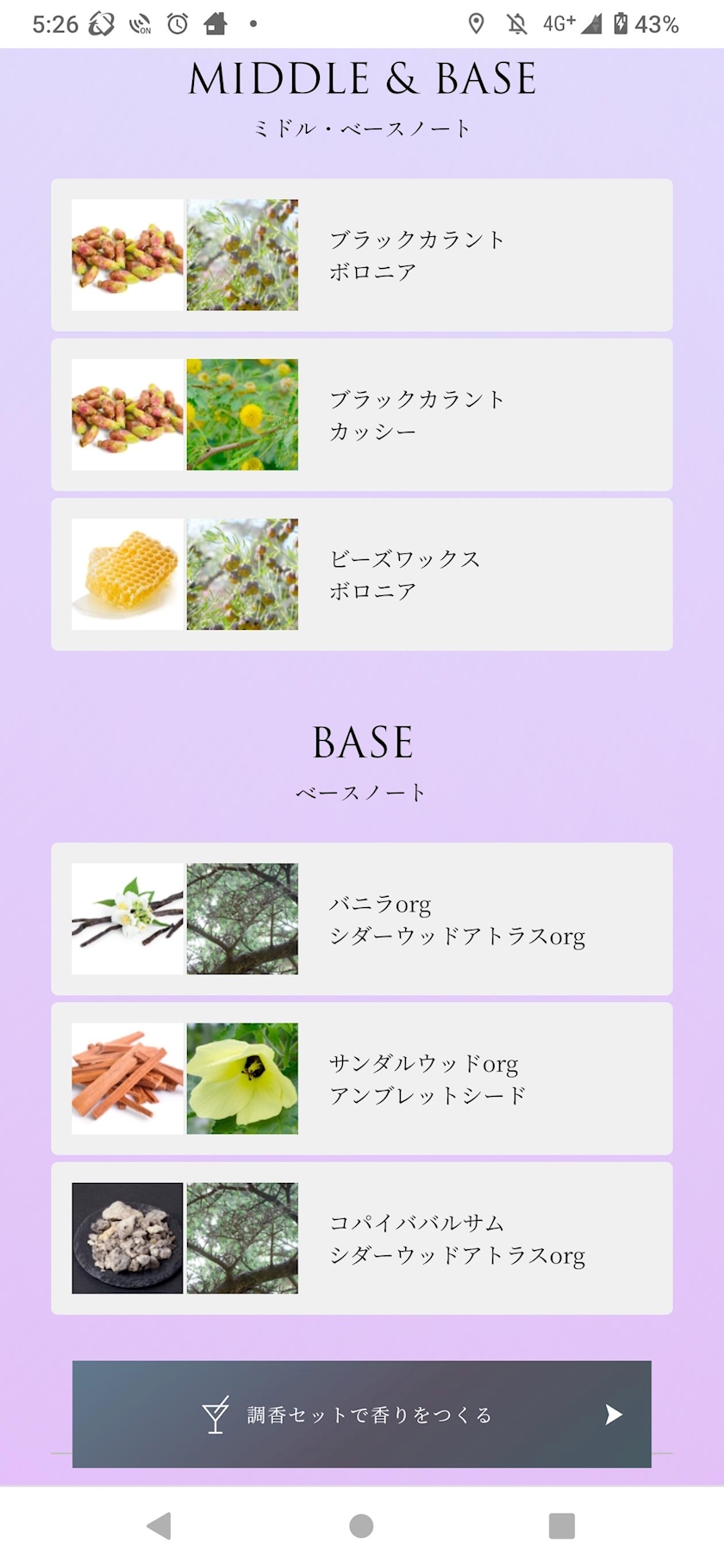Viewport: 724px width, 1568px height.
Task: Choose the コパイババルサム シダーウッドアトラスorg card
Action: click(x=362, y=1238)
